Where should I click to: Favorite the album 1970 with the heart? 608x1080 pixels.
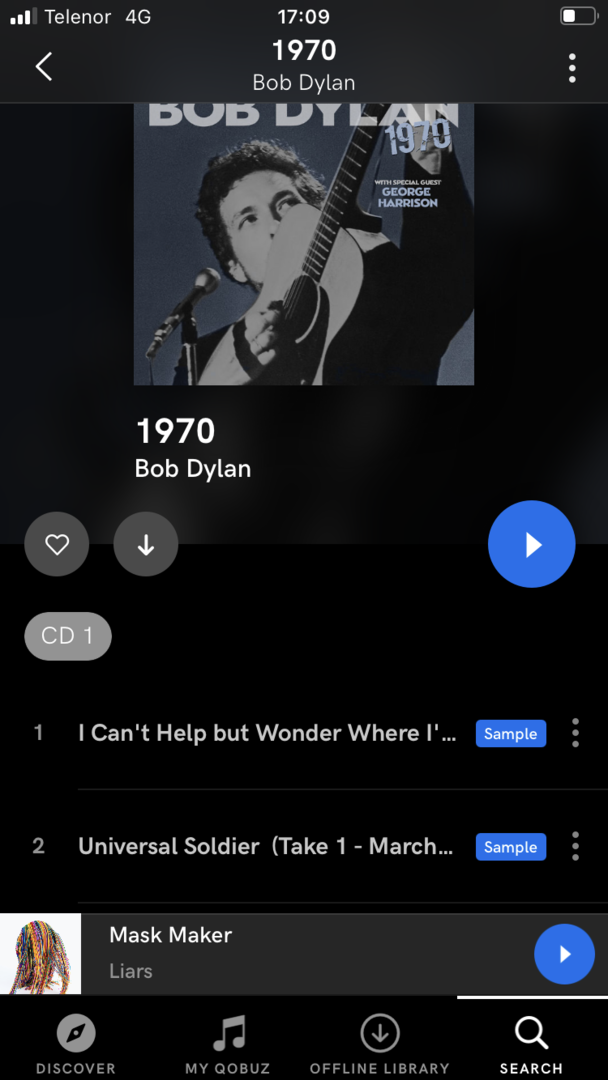click(56, 544)
